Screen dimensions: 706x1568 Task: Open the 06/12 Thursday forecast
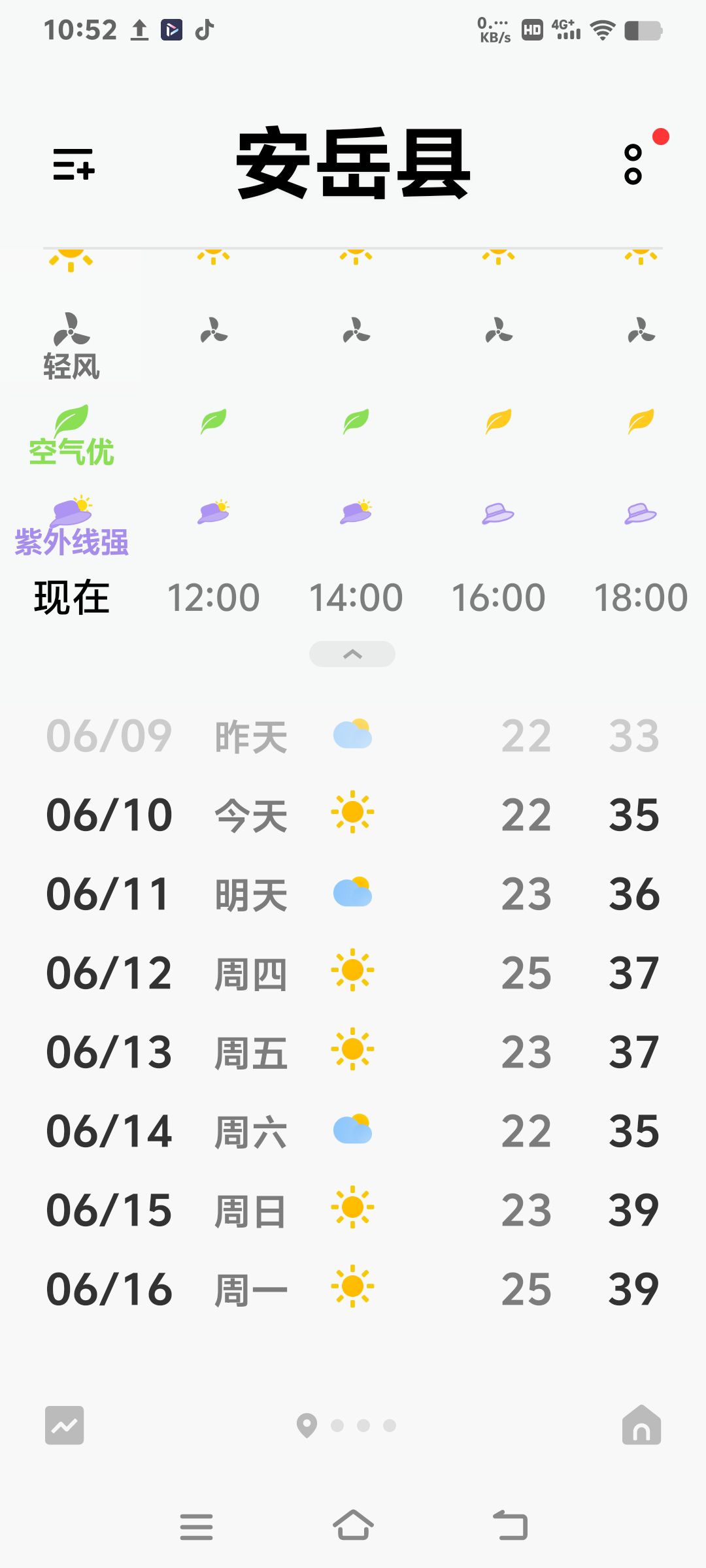[353, 973]
